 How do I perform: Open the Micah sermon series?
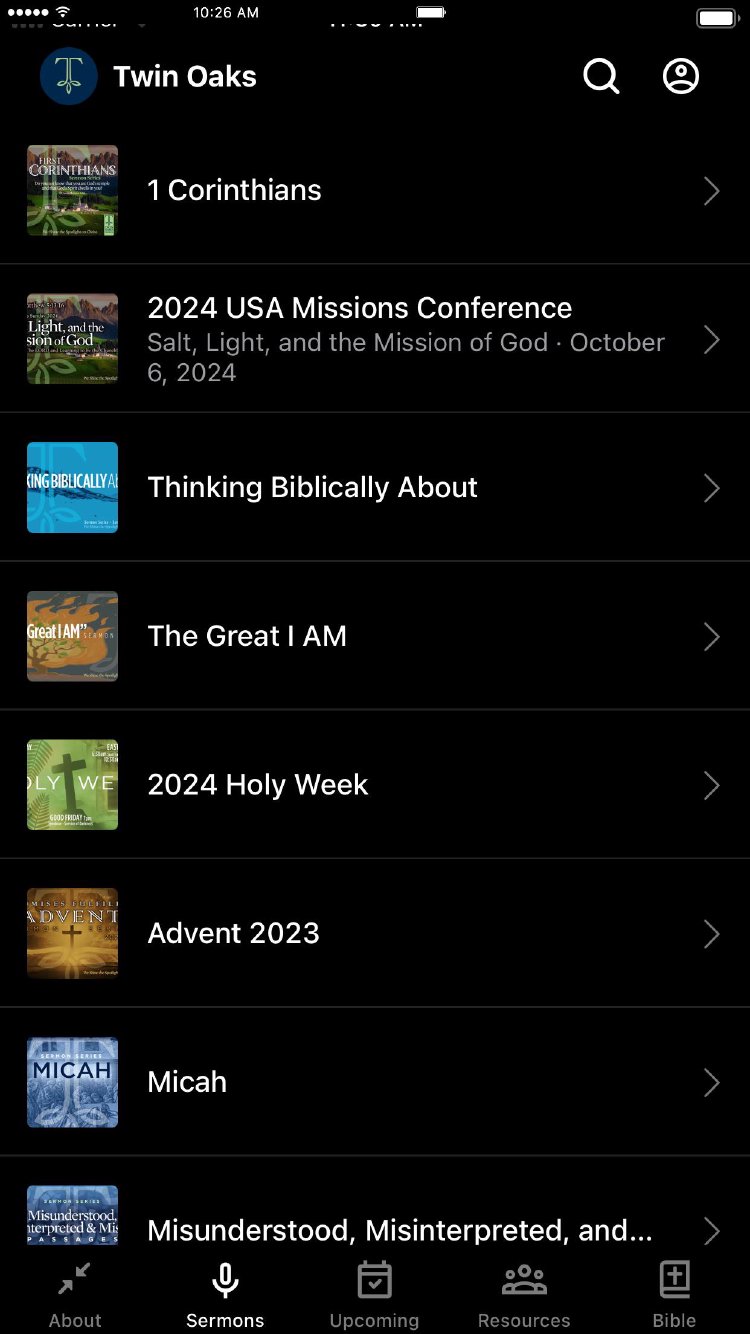(374, 1082)
